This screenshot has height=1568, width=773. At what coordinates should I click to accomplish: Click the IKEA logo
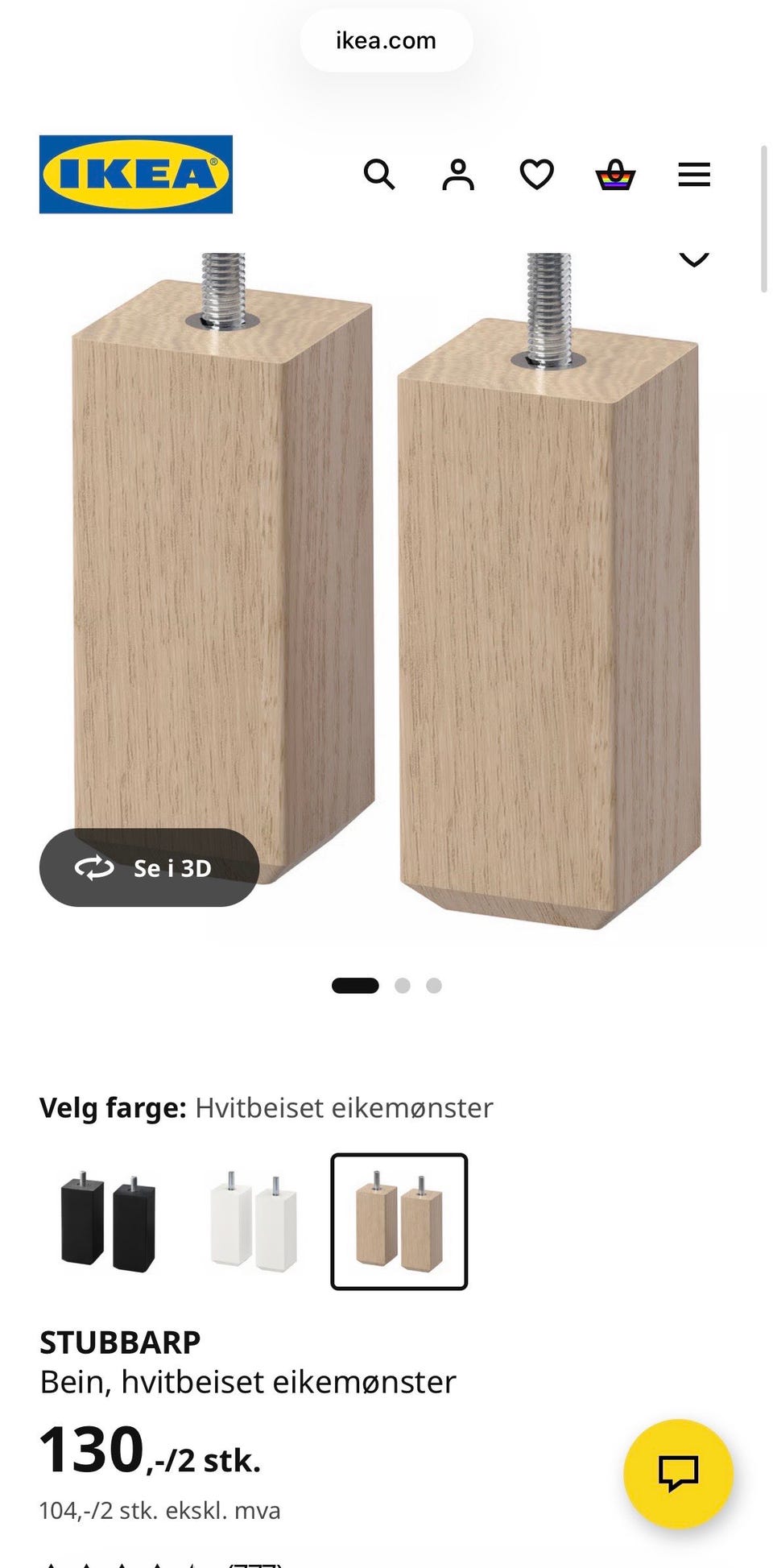coord(134,174)
